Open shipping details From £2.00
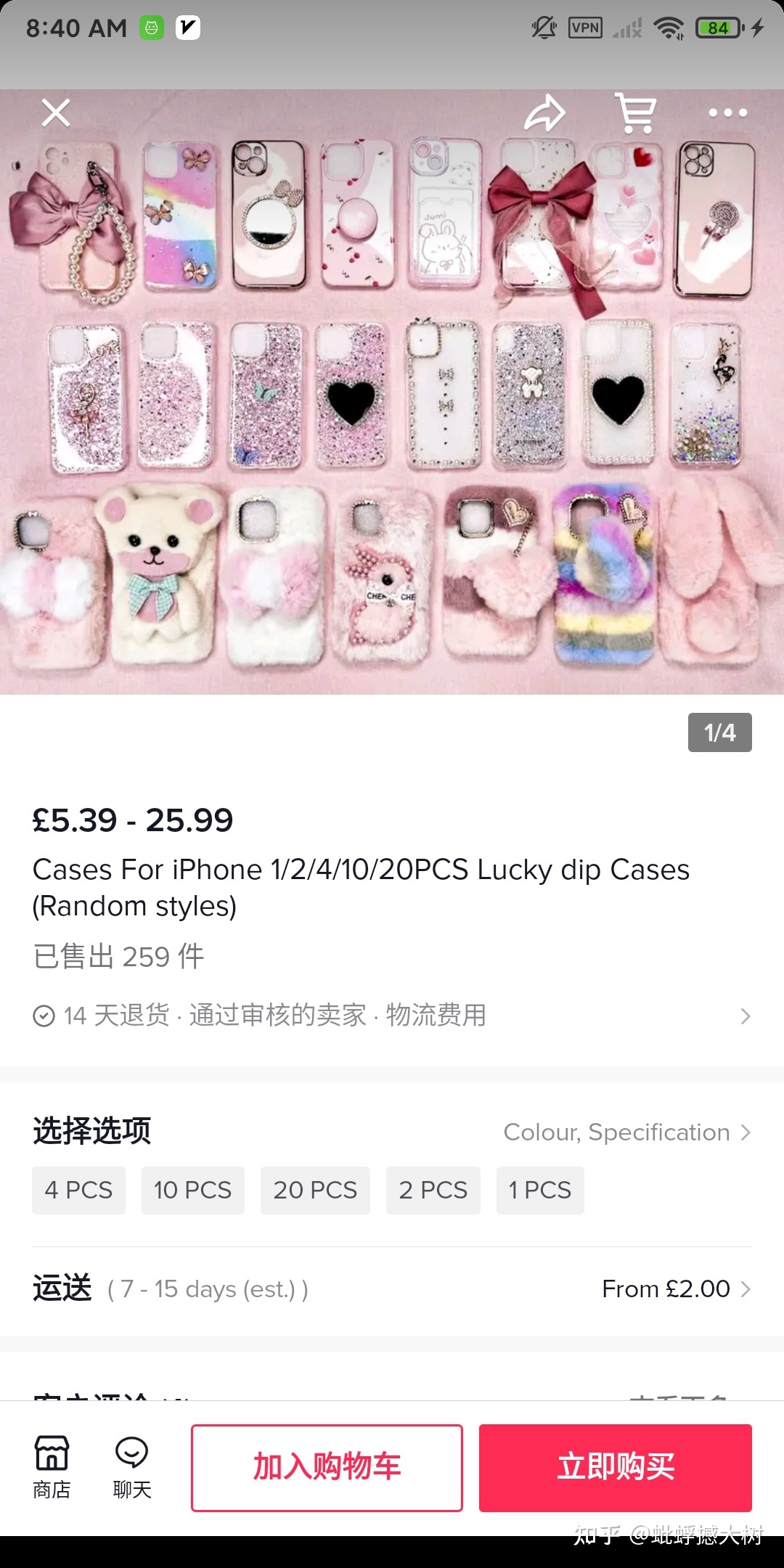 (675, 1289)
